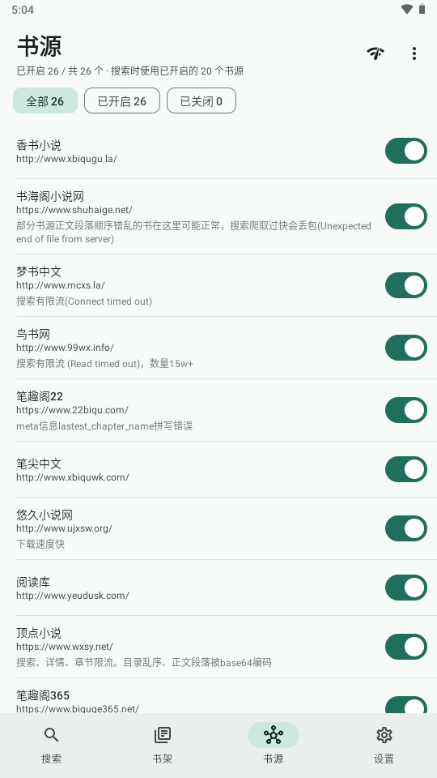Disable the 笔趣阁22 source

(406, 410)
